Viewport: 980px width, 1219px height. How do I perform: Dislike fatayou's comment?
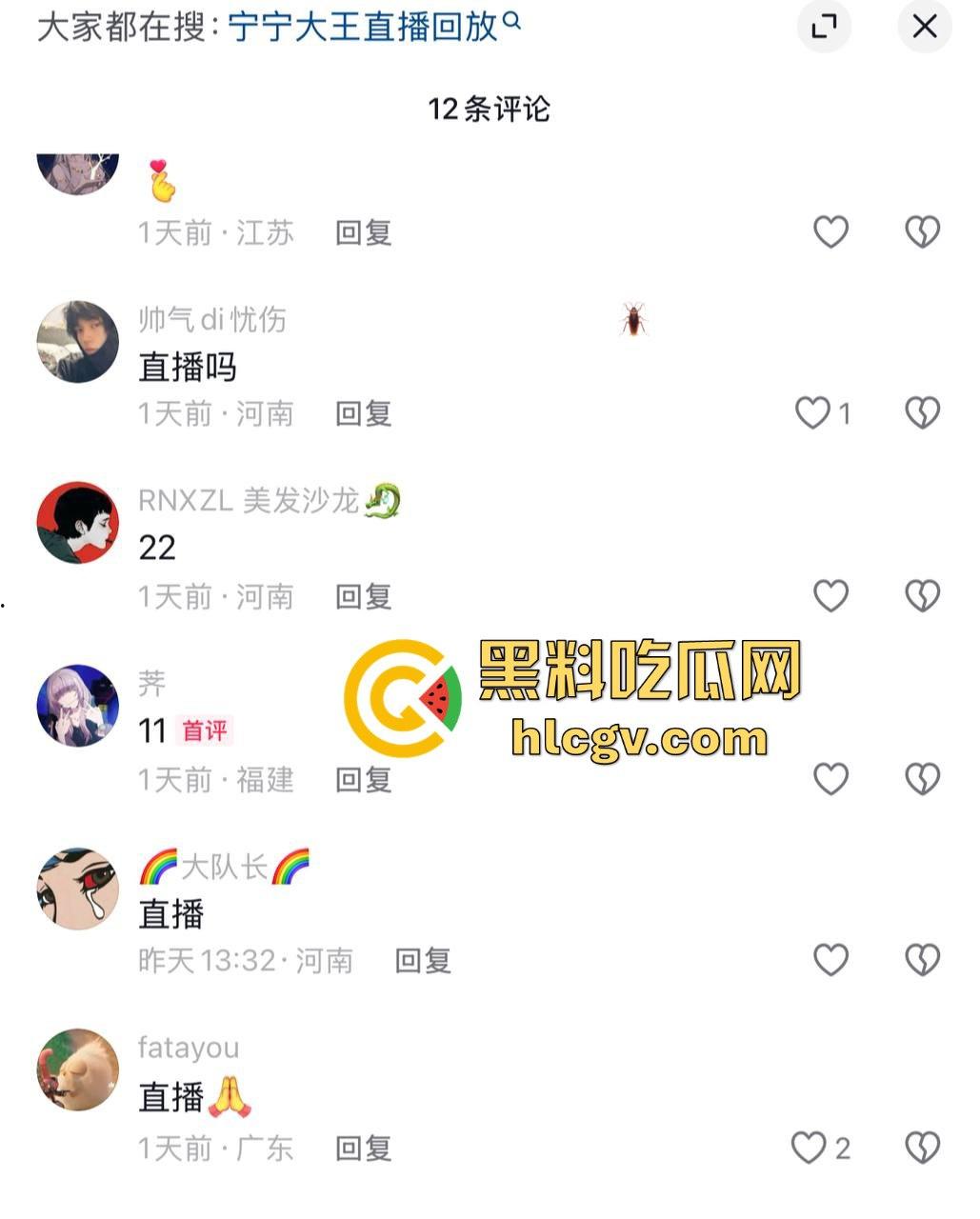coord(921,1148)
